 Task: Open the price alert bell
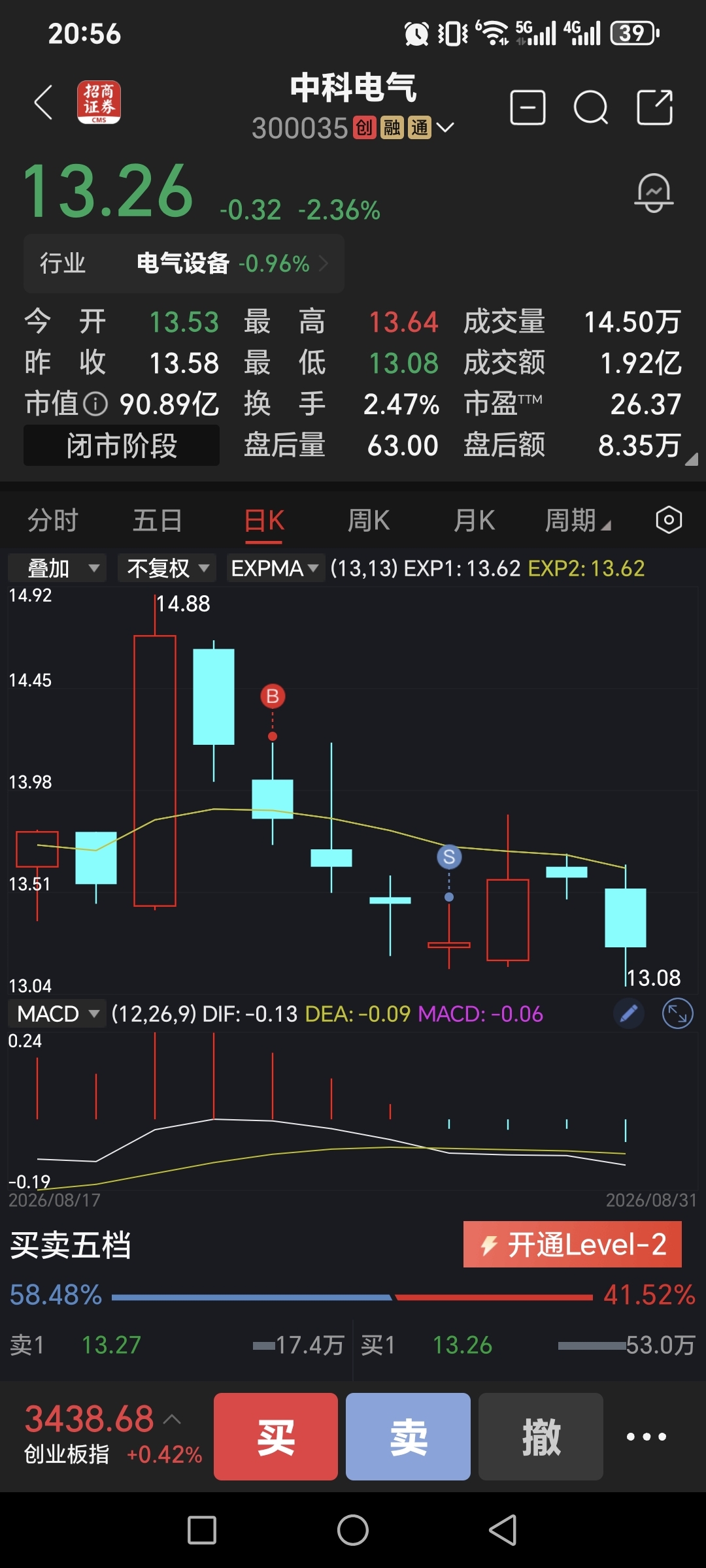pos(654,193)
